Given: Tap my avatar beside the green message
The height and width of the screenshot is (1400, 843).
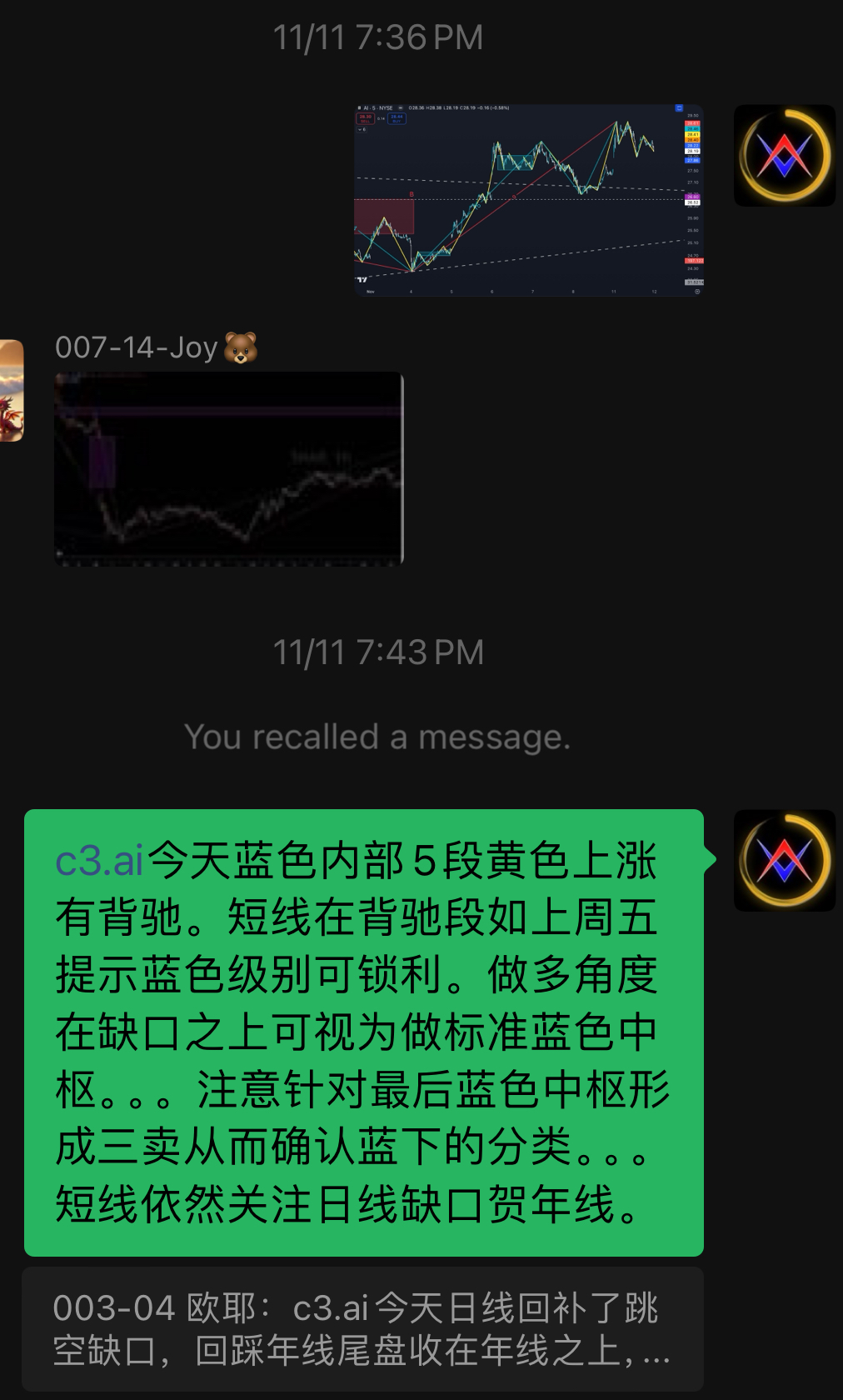Looking at the screenshot, I should (x=784, y=860).
